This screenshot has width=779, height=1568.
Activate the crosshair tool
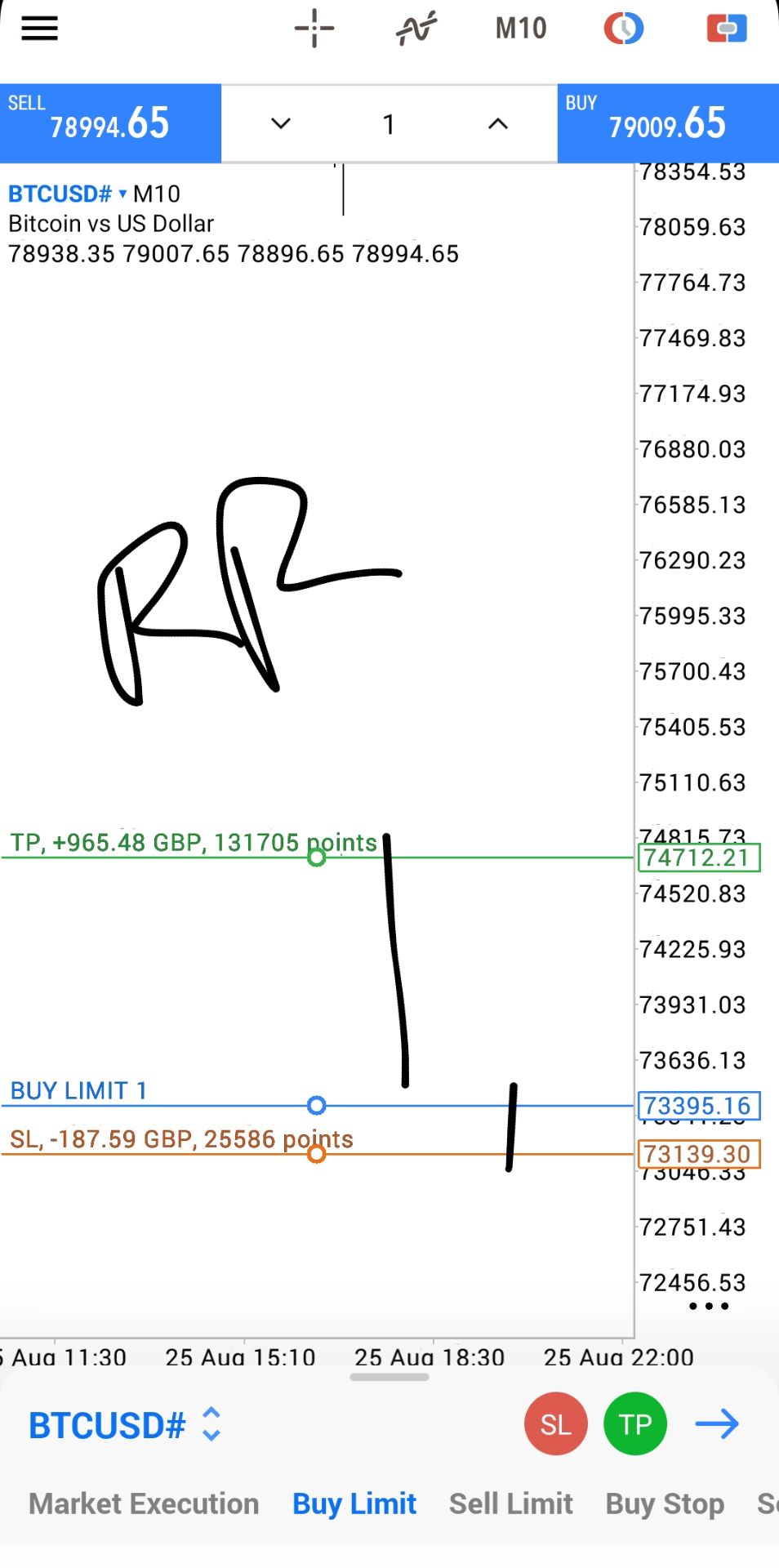pyautogui.click(x=314, y=29)
